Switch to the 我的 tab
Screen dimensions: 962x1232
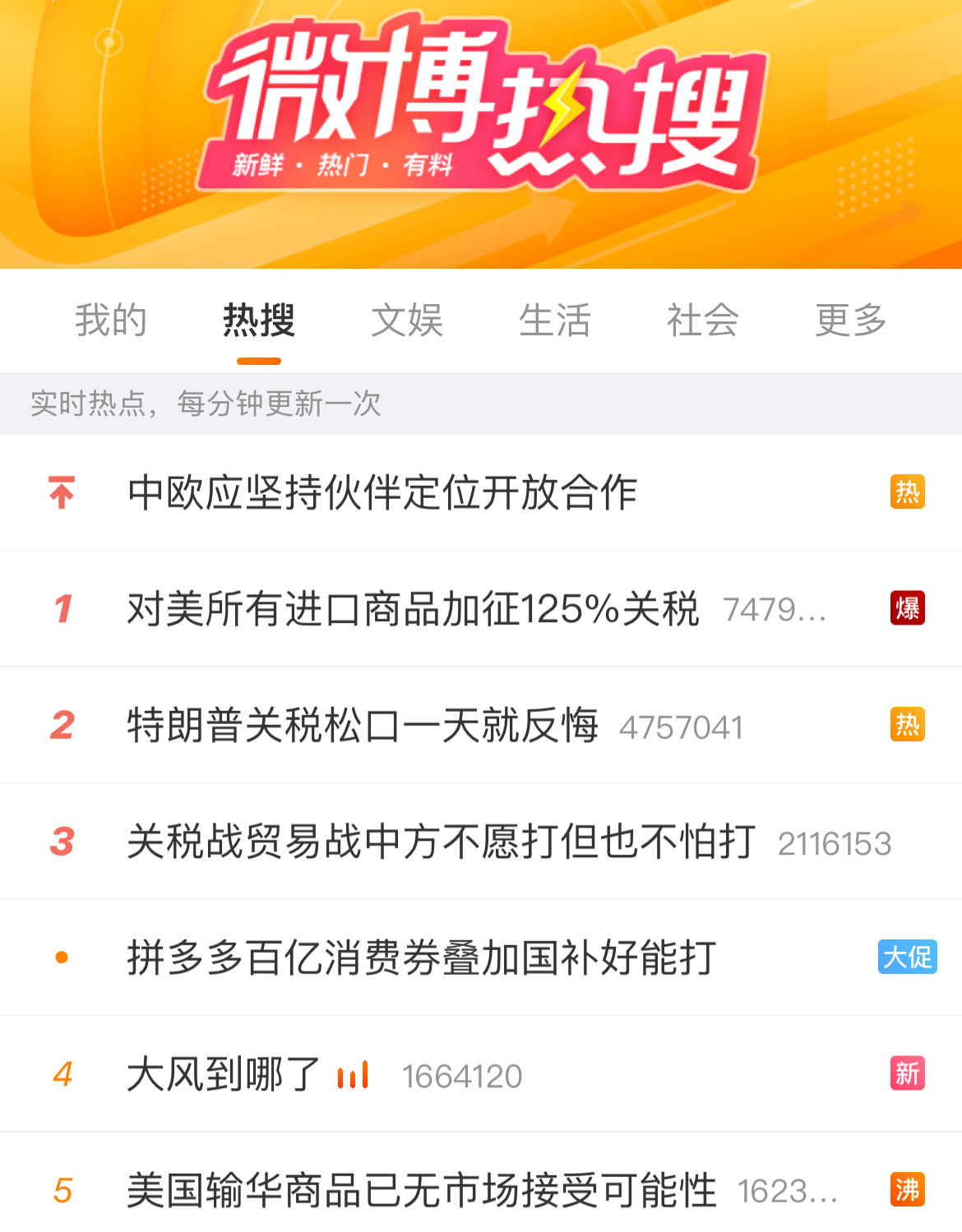click(111, 321)
